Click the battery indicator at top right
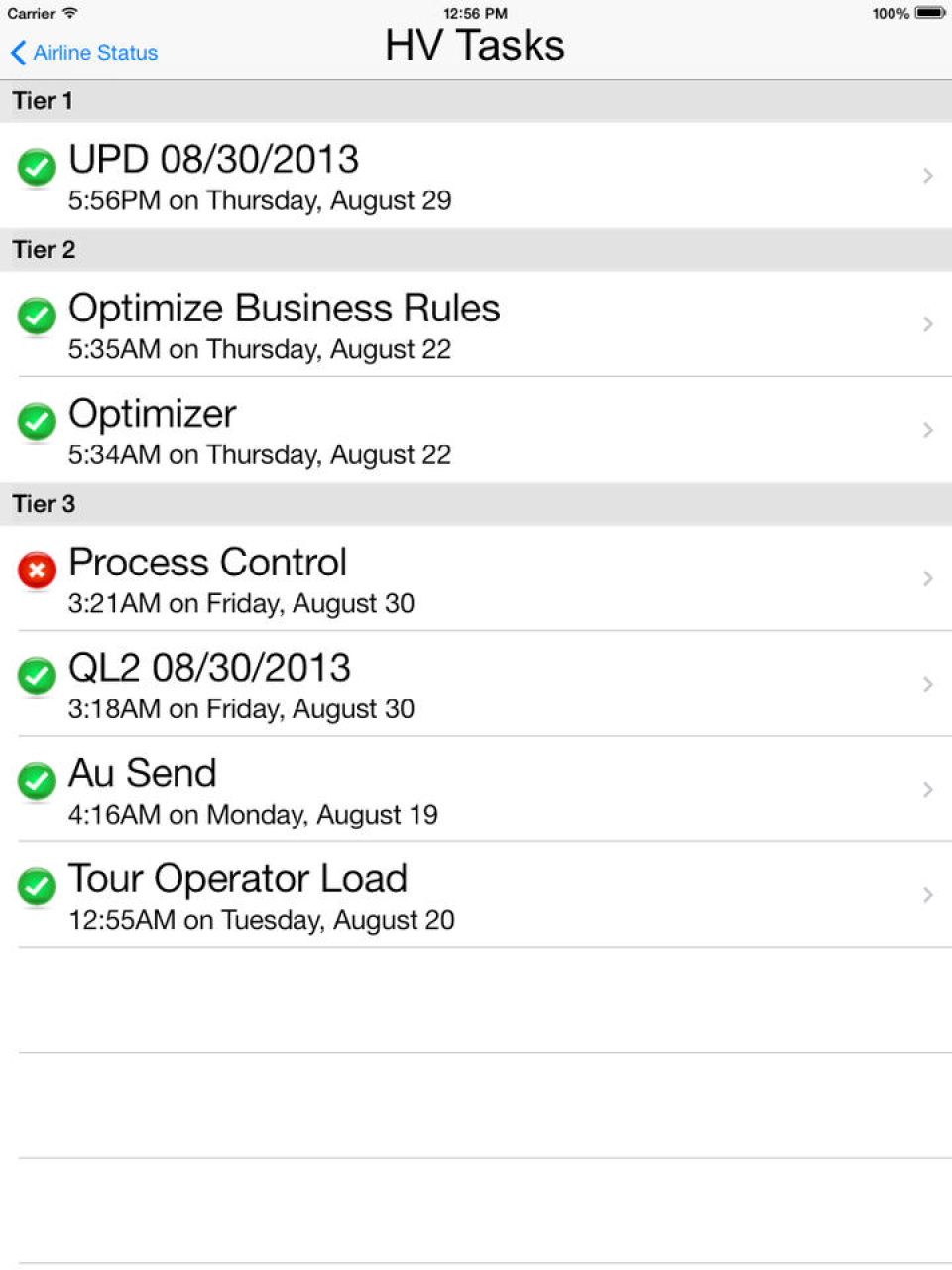Screen dimensions: 952x1270 (930, 13)
